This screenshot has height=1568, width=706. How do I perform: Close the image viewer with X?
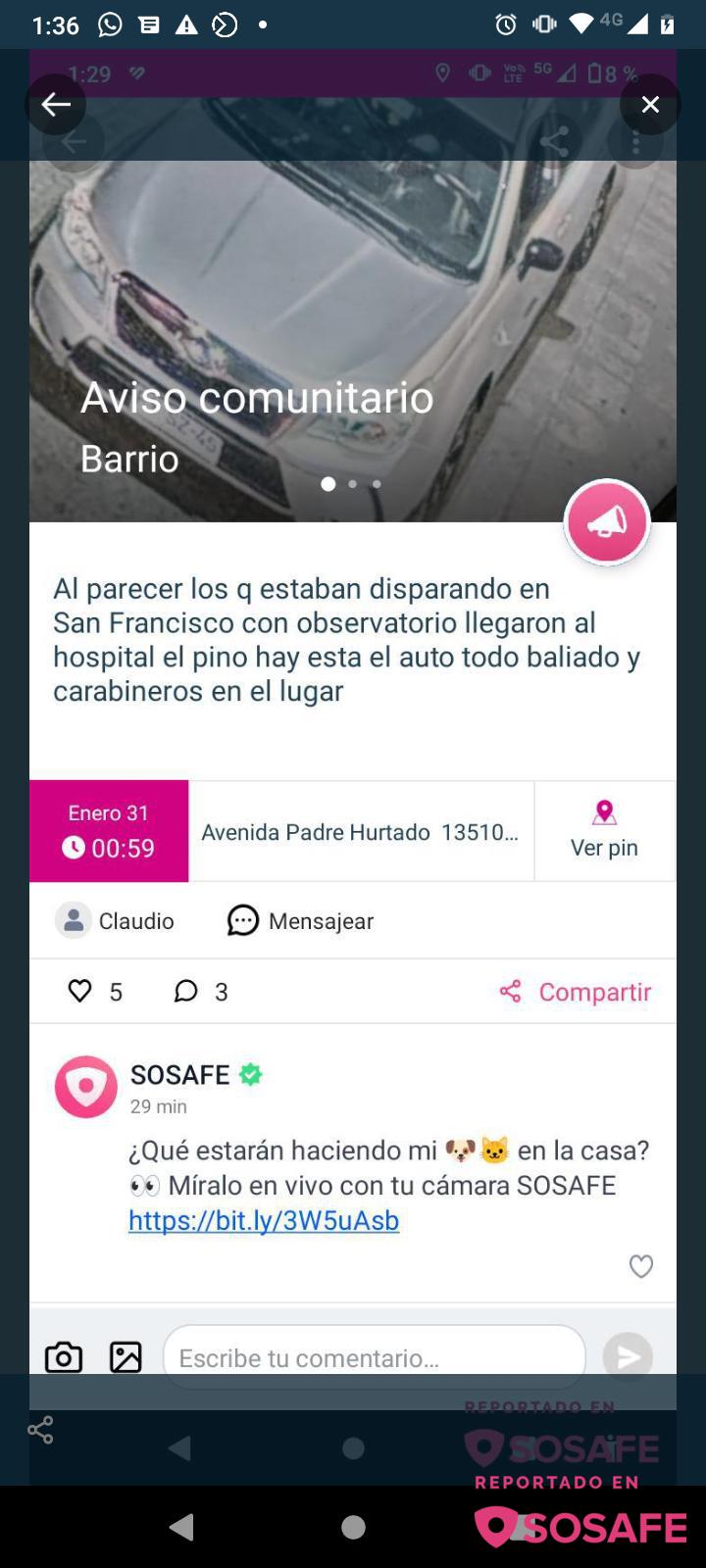650,105
